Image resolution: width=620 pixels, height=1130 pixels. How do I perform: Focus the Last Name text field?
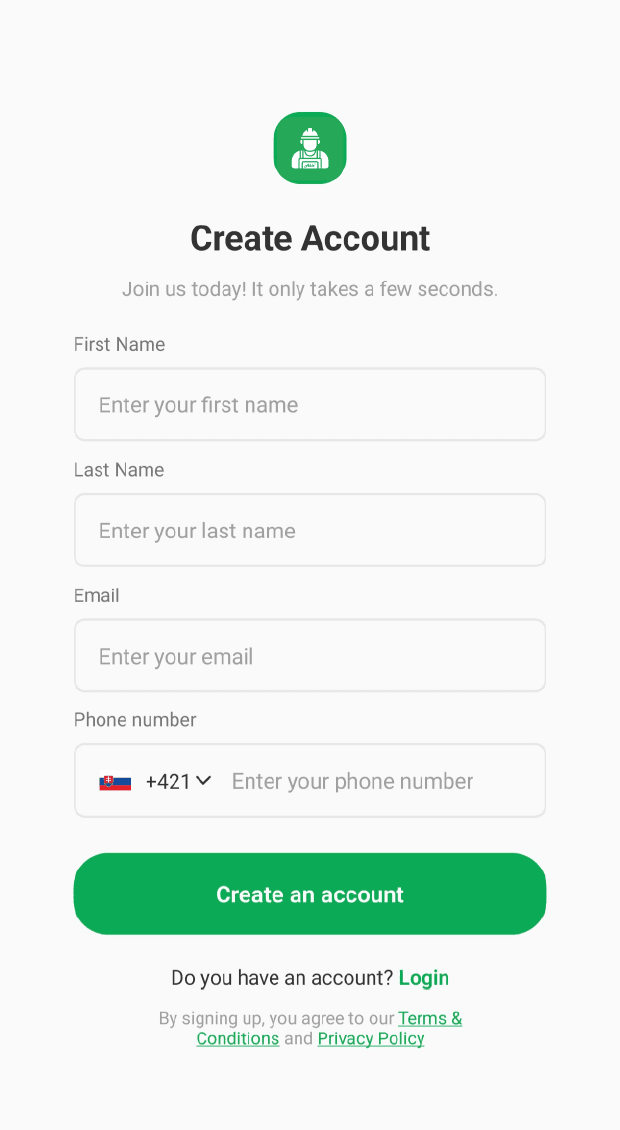pos(310,530)
